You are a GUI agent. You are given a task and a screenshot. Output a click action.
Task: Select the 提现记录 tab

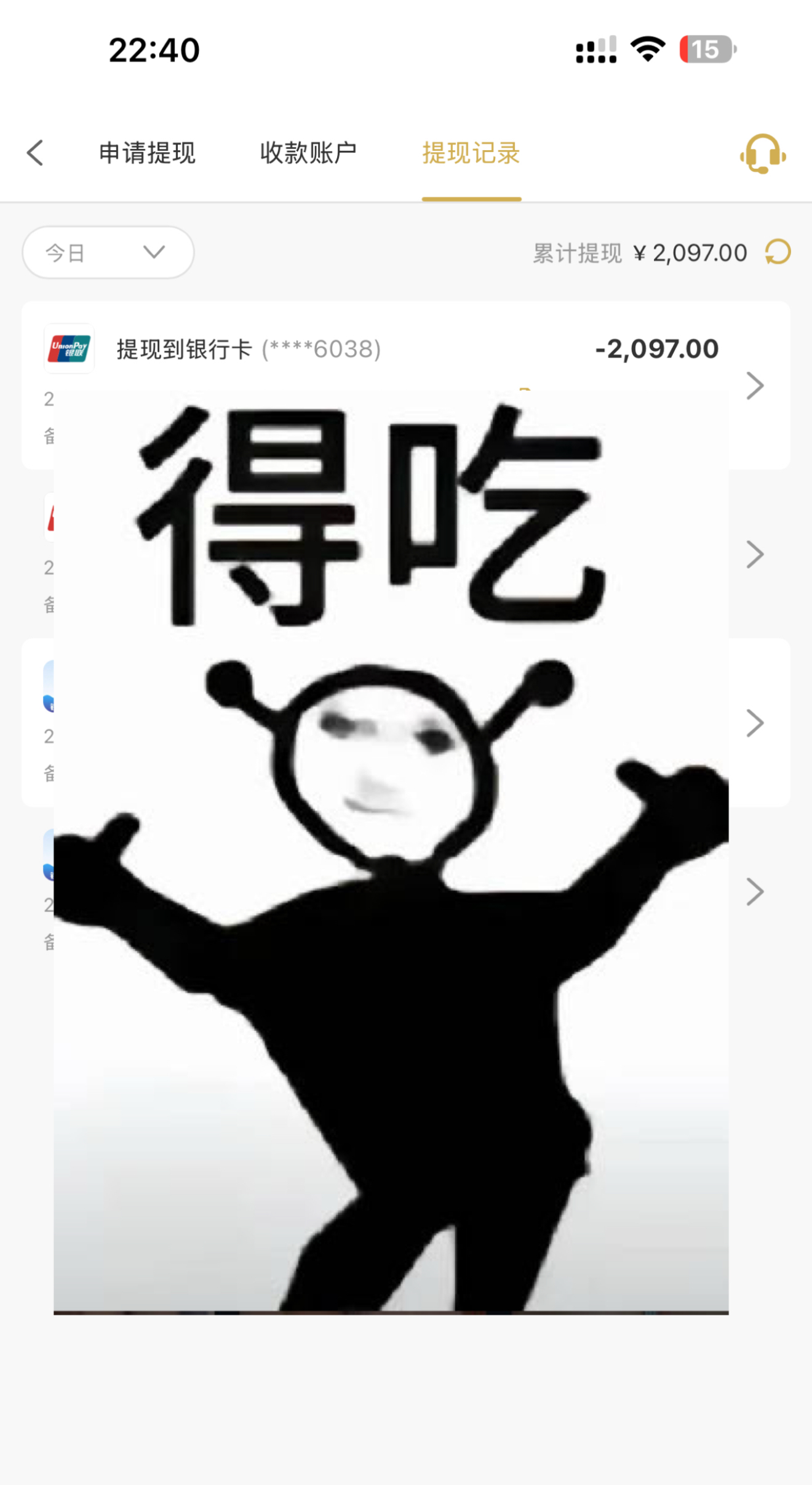pyautogui.click(x=471, y=153)
